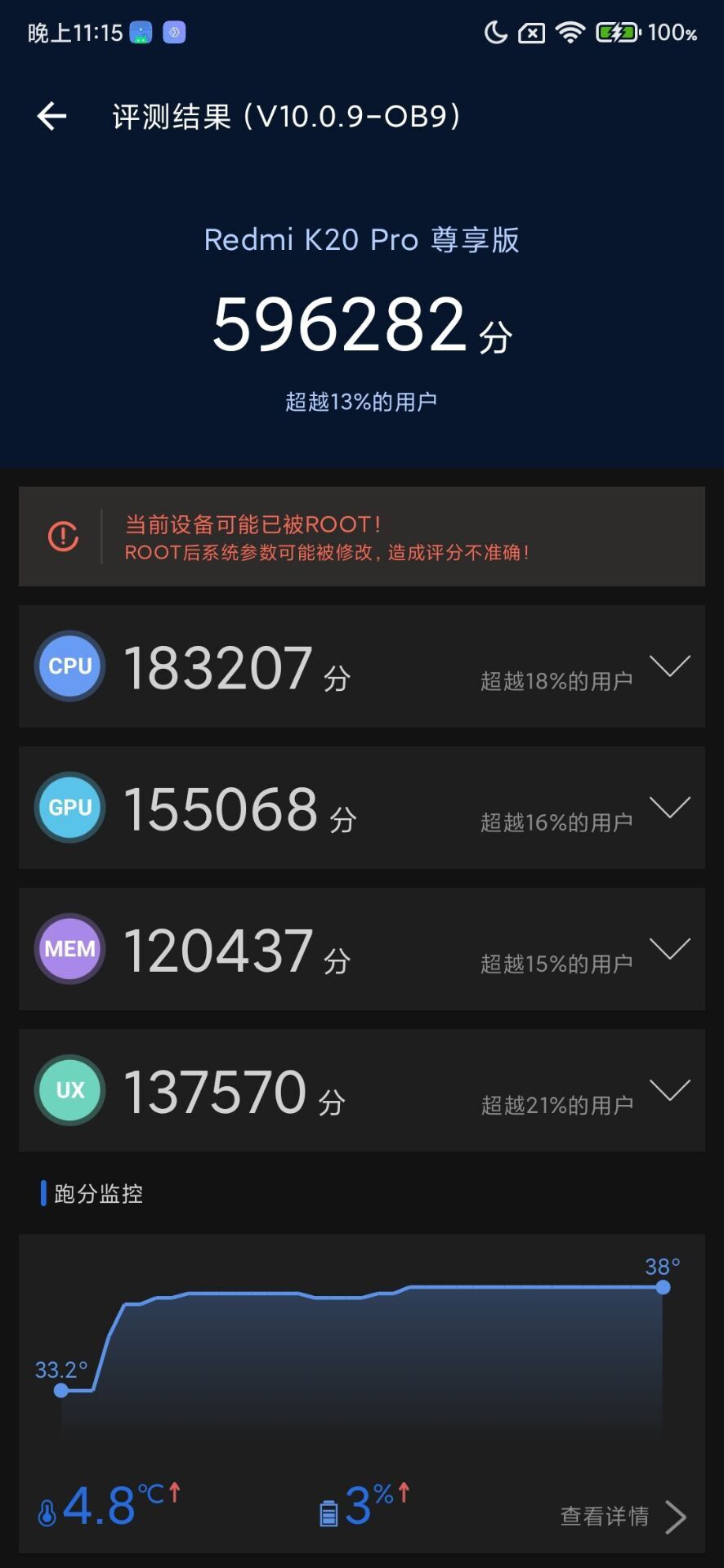This screenshot has width=724, height=1568.
Task: Expand the UX score section
Action: pos(669,1090)
